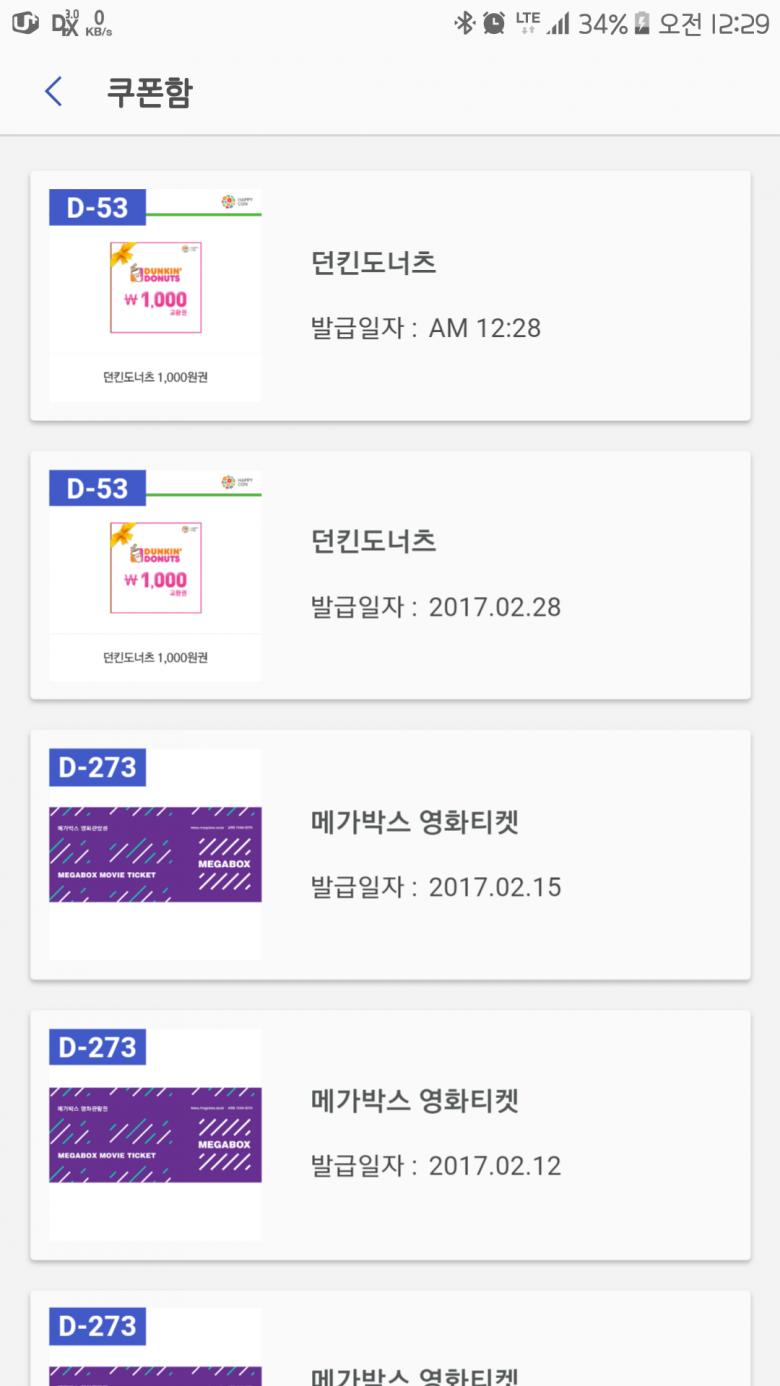Open the 던킨도너츠 coupon issued AM 12:28
The width and height of the screenshot is (780, 1386).
coord(390,296)
